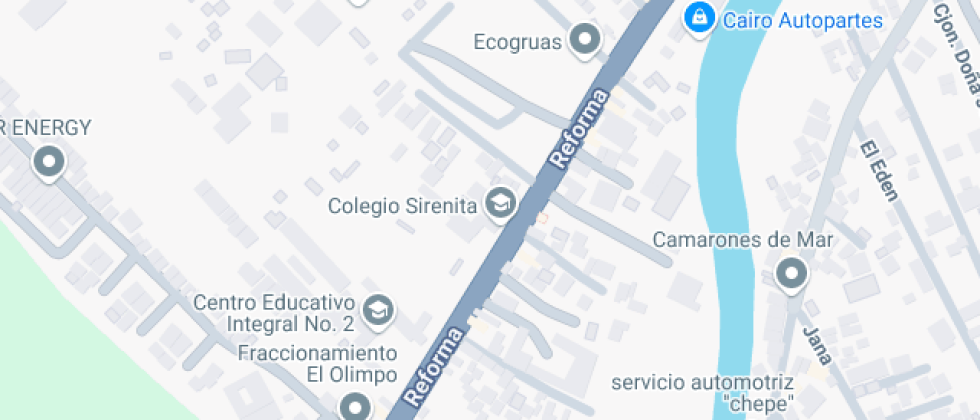Open the Cairo Autopartes shop marker

tap(697, 17)
